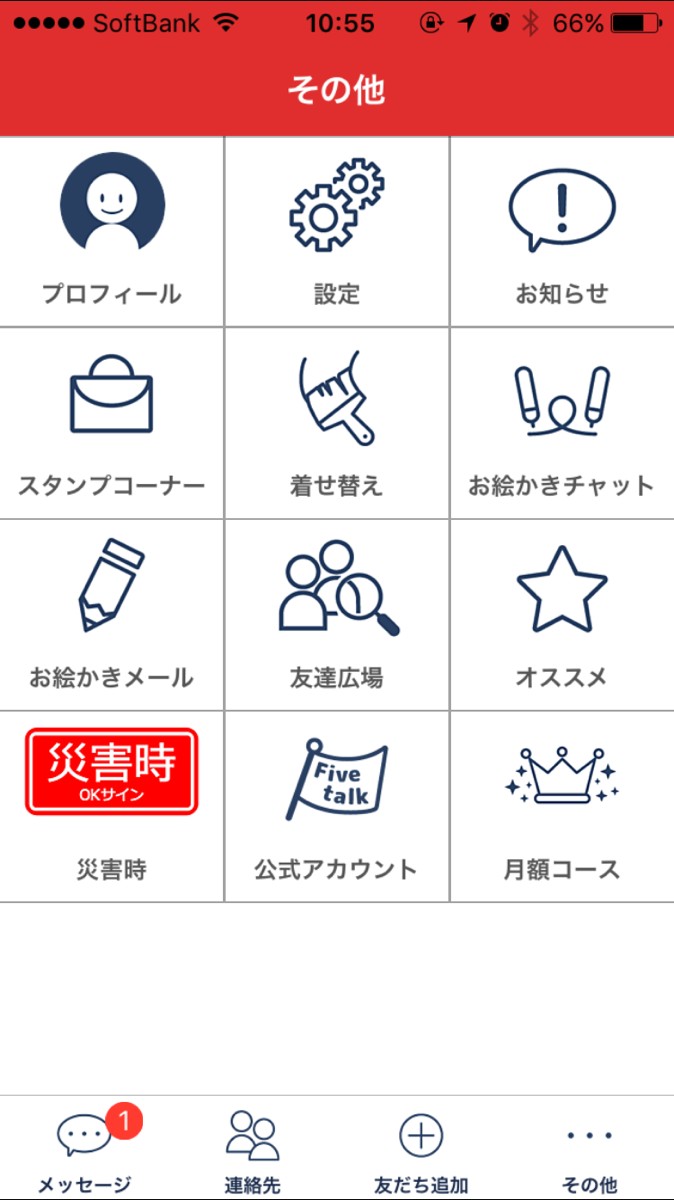Open 設定 settings
This screenshot has height=1200, width=674.
click(336, 231)
